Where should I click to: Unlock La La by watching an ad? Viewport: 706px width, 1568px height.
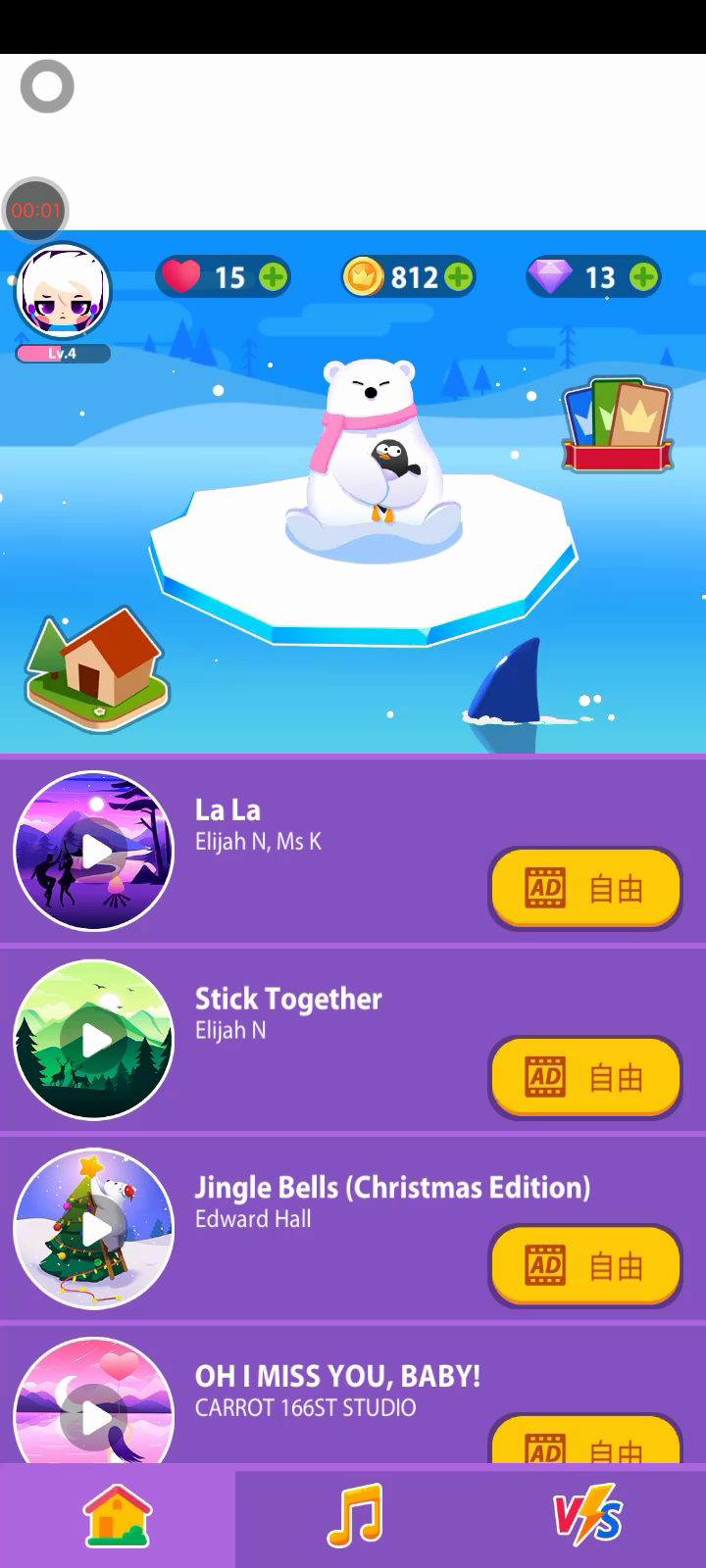click(585, 889)
